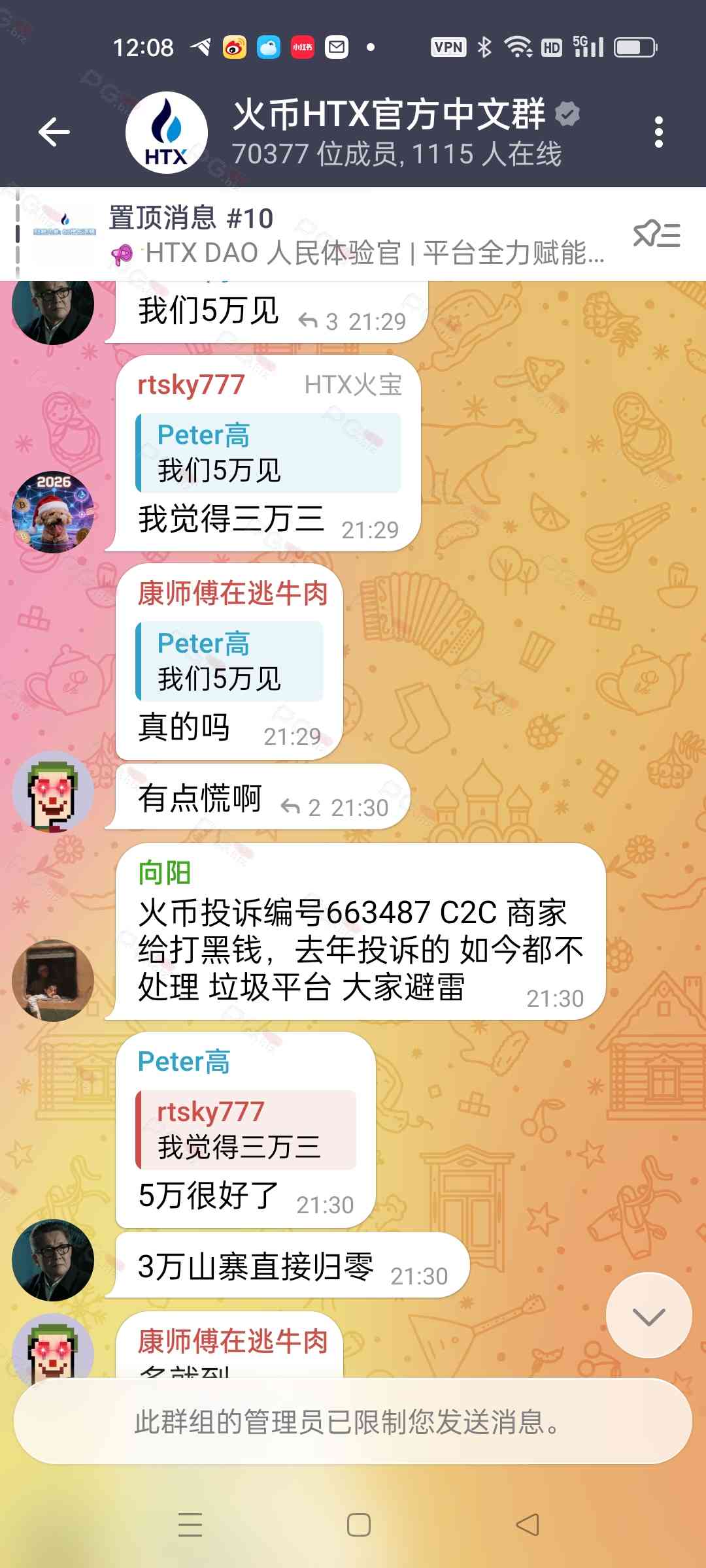Image resolution: width=706 pixels, height=1568 pixels.
Task: View the 2 replies to 有点慌啊
Action: pyautogui.click(x=301, y=808)
